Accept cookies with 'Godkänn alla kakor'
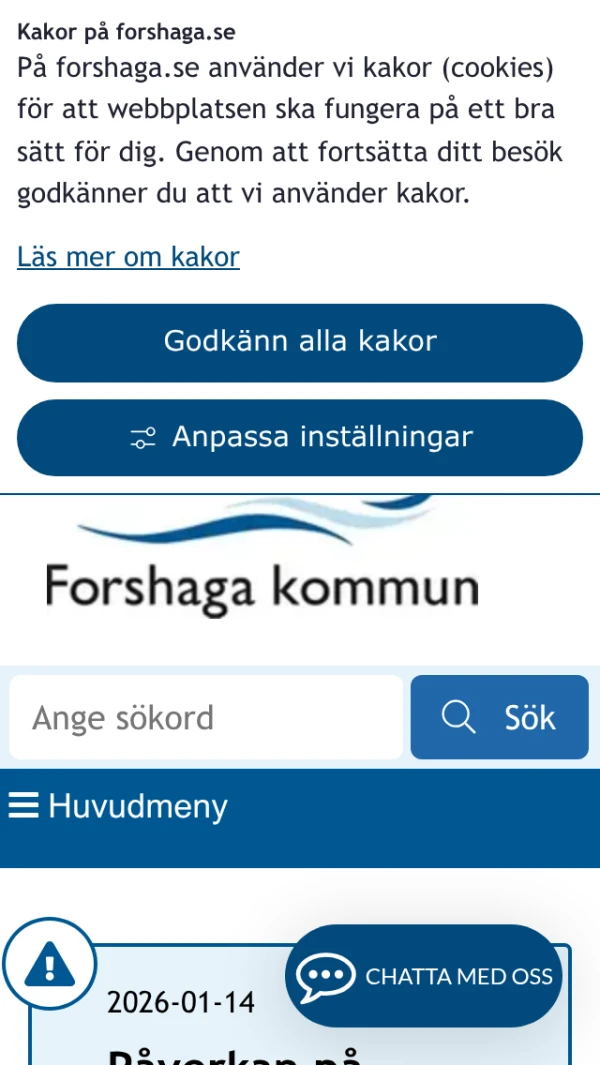The image size is (600, 1065). 300,342
